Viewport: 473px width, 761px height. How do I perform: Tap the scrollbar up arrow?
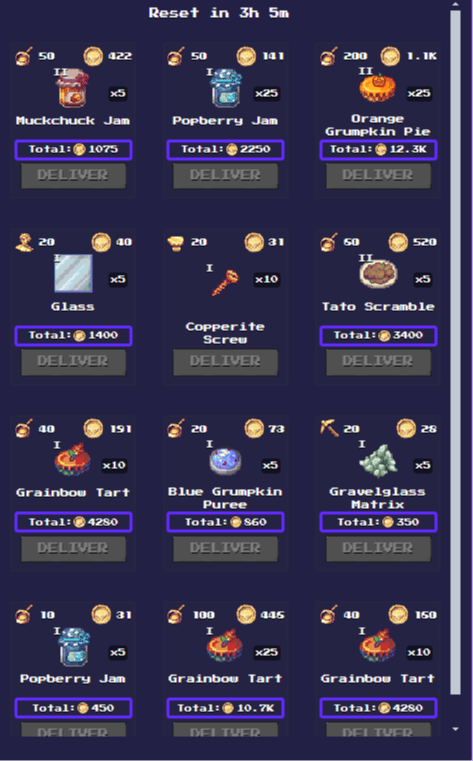(x=455, y=4)
